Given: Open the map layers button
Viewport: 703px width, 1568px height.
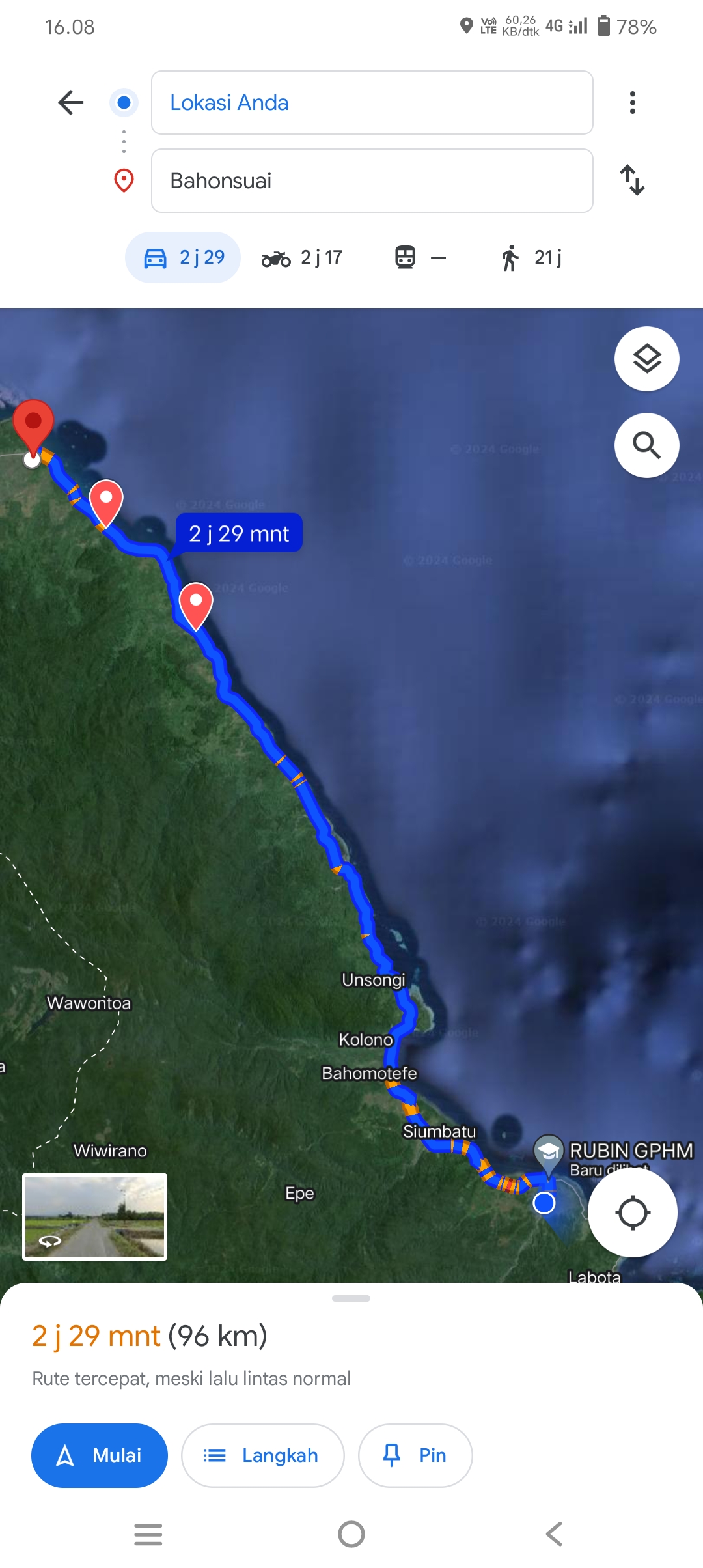Looking at the screenshot, I should point(647,359).
